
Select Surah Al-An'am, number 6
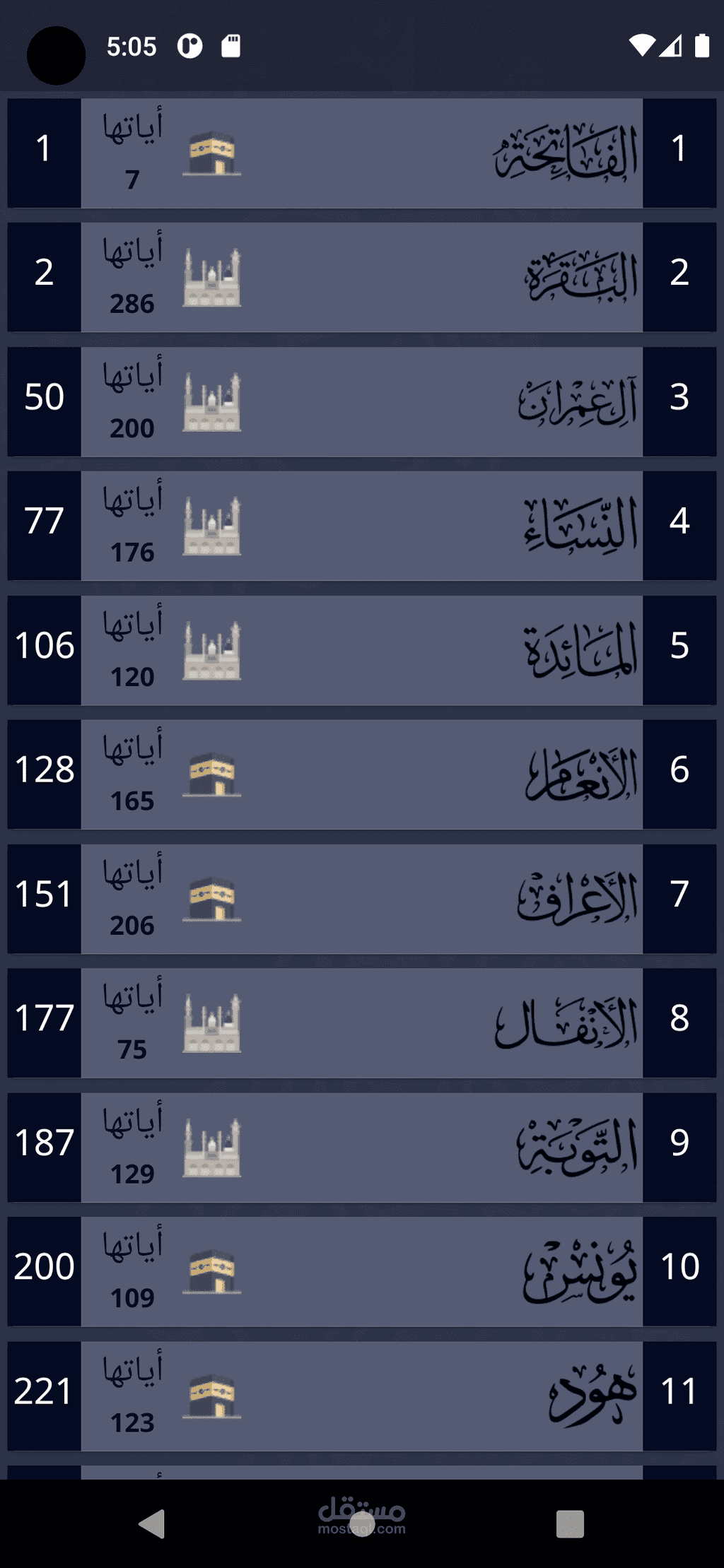pos(362,774)
